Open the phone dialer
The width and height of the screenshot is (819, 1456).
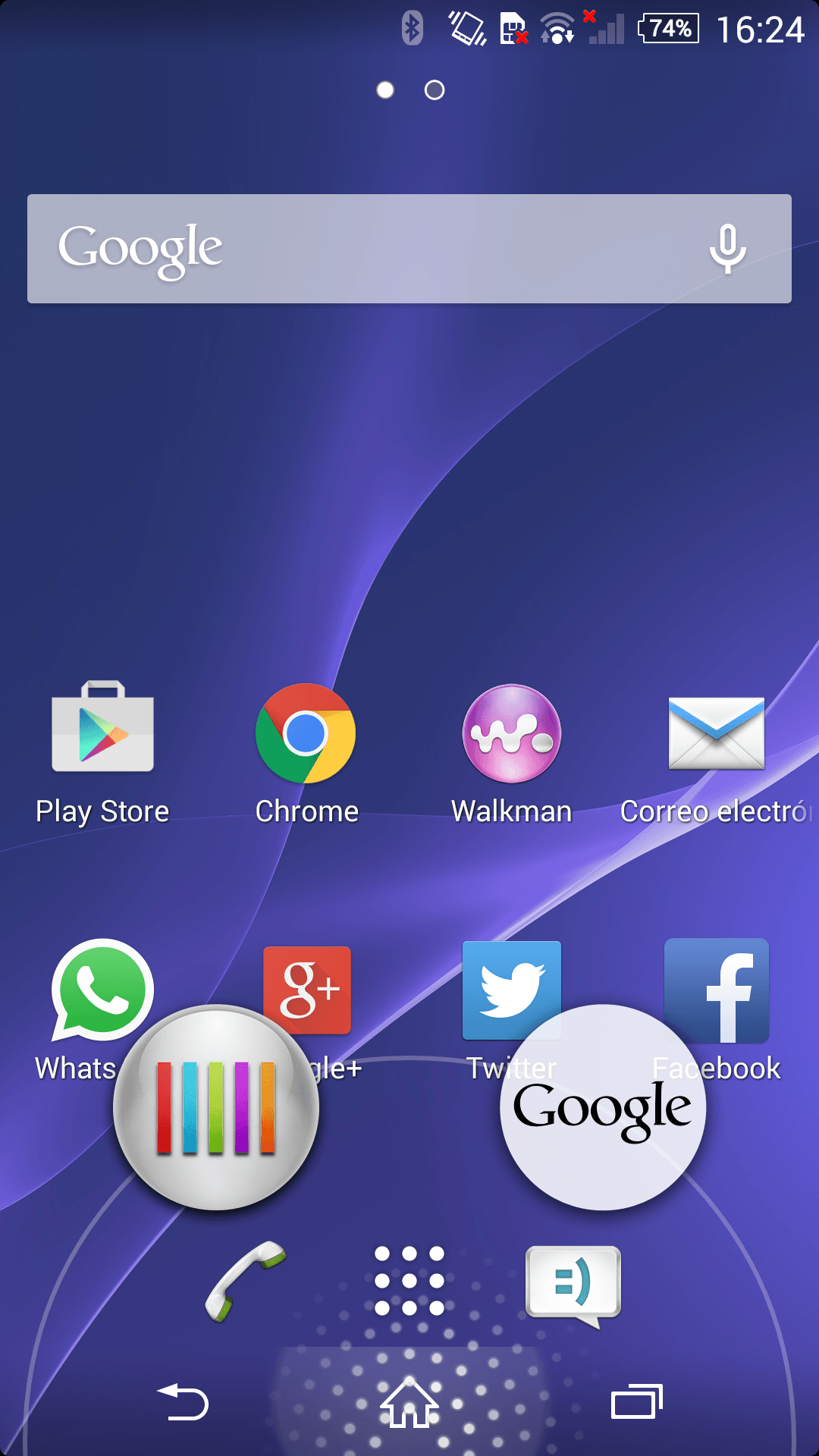coord(244,1282)
